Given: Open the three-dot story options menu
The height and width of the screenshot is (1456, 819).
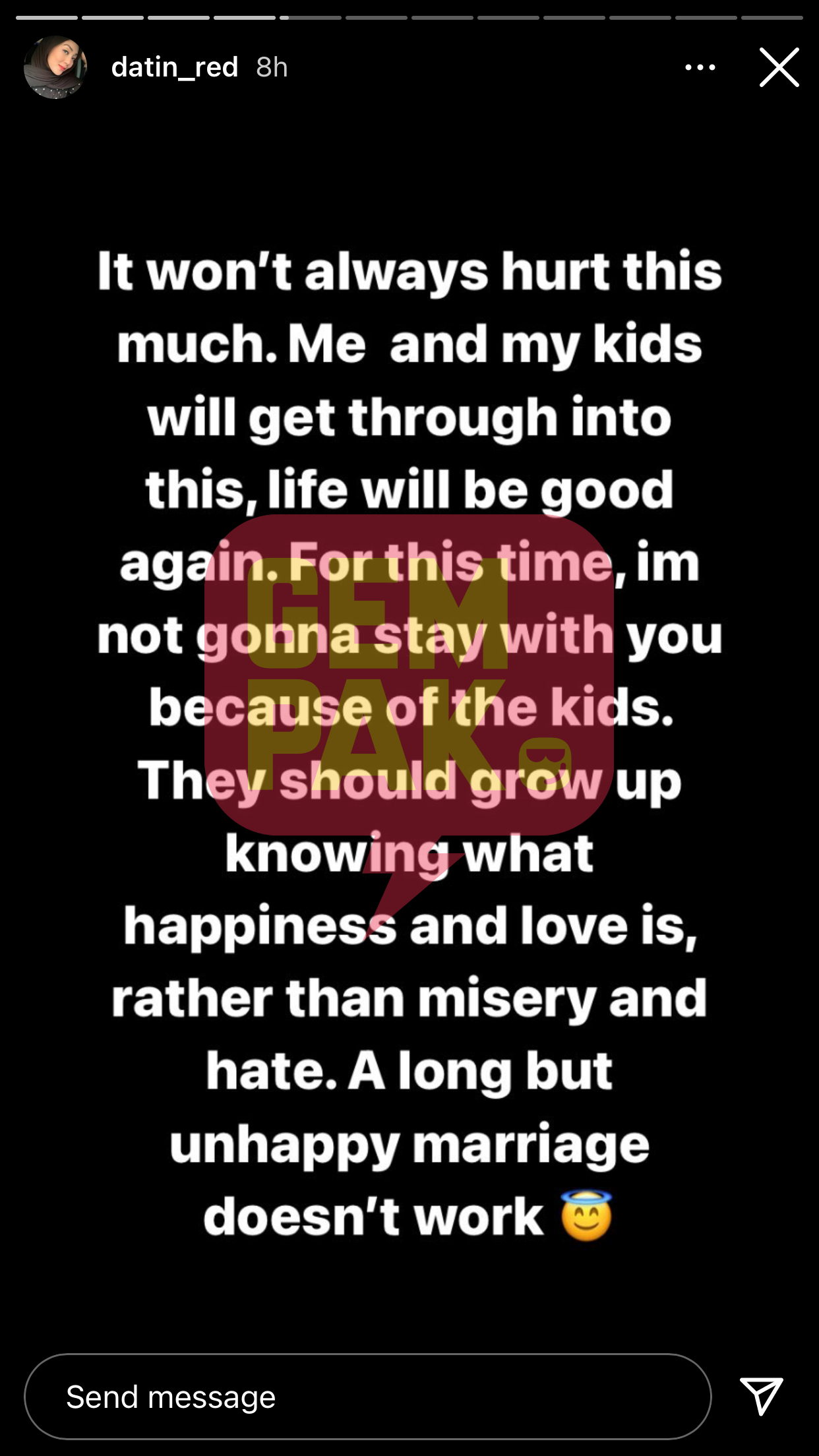Looking at the screenshot, I should (700, 67).
